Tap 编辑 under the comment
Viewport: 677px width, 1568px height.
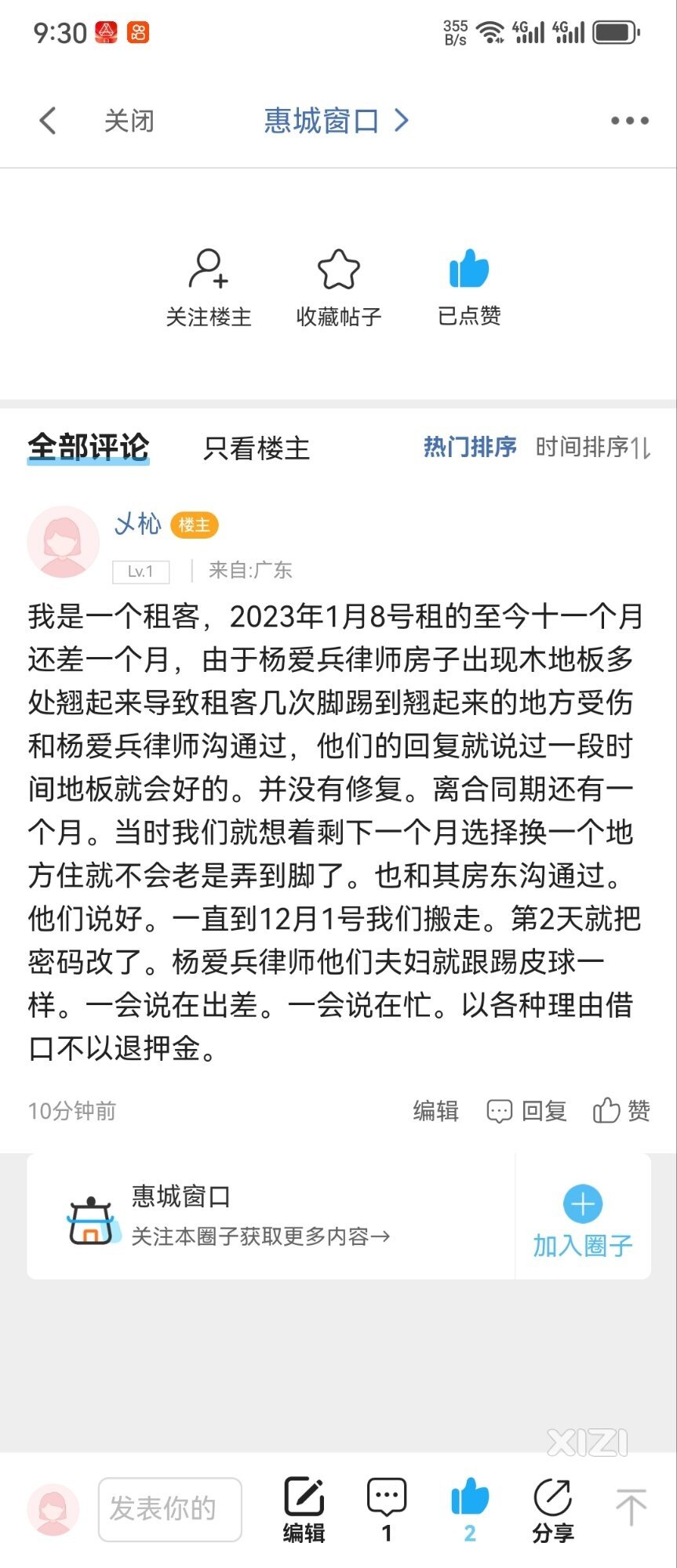[435, 1110]
